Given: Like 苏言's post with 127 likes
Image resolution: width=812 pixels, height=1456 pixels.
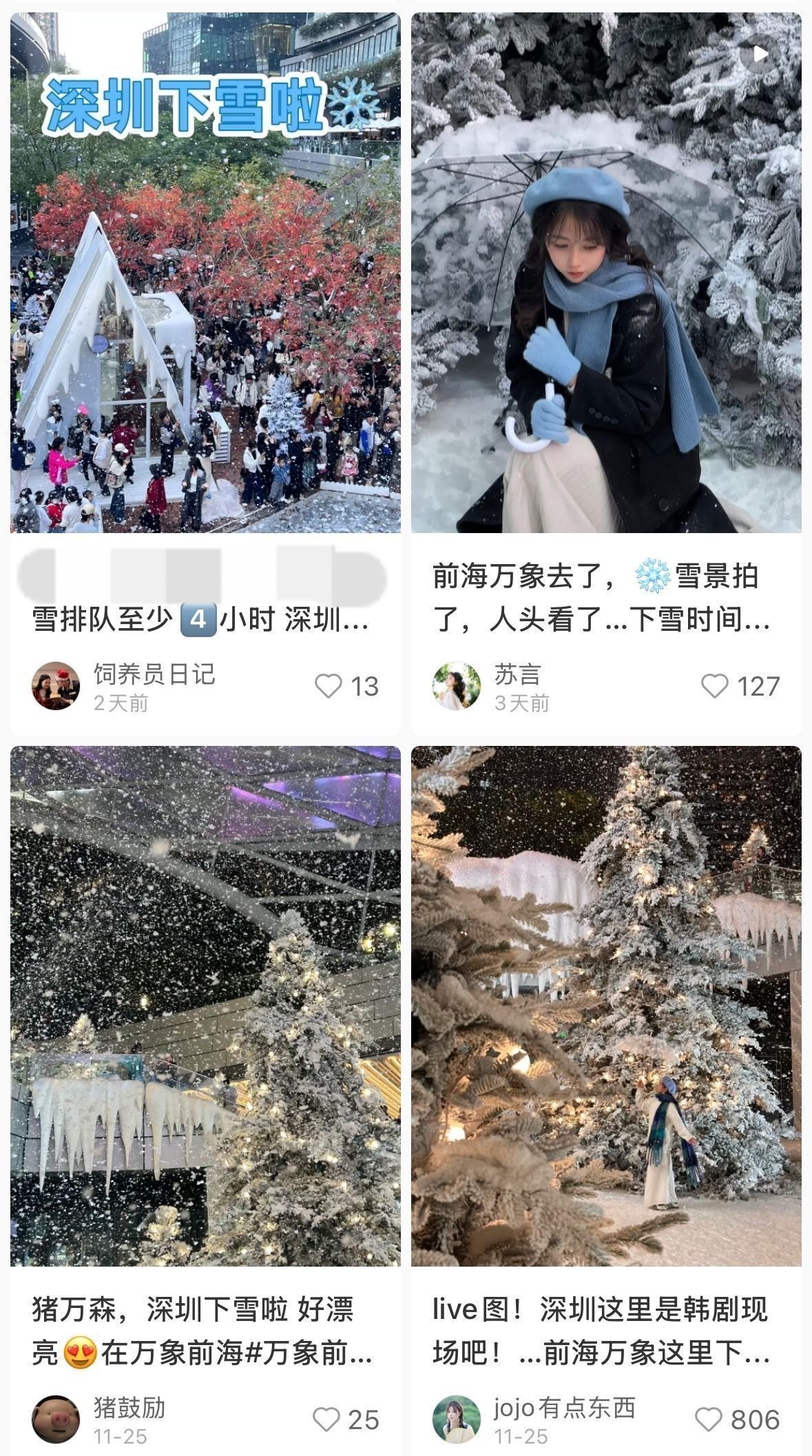Looking at the screenshot, I should 714,686.
